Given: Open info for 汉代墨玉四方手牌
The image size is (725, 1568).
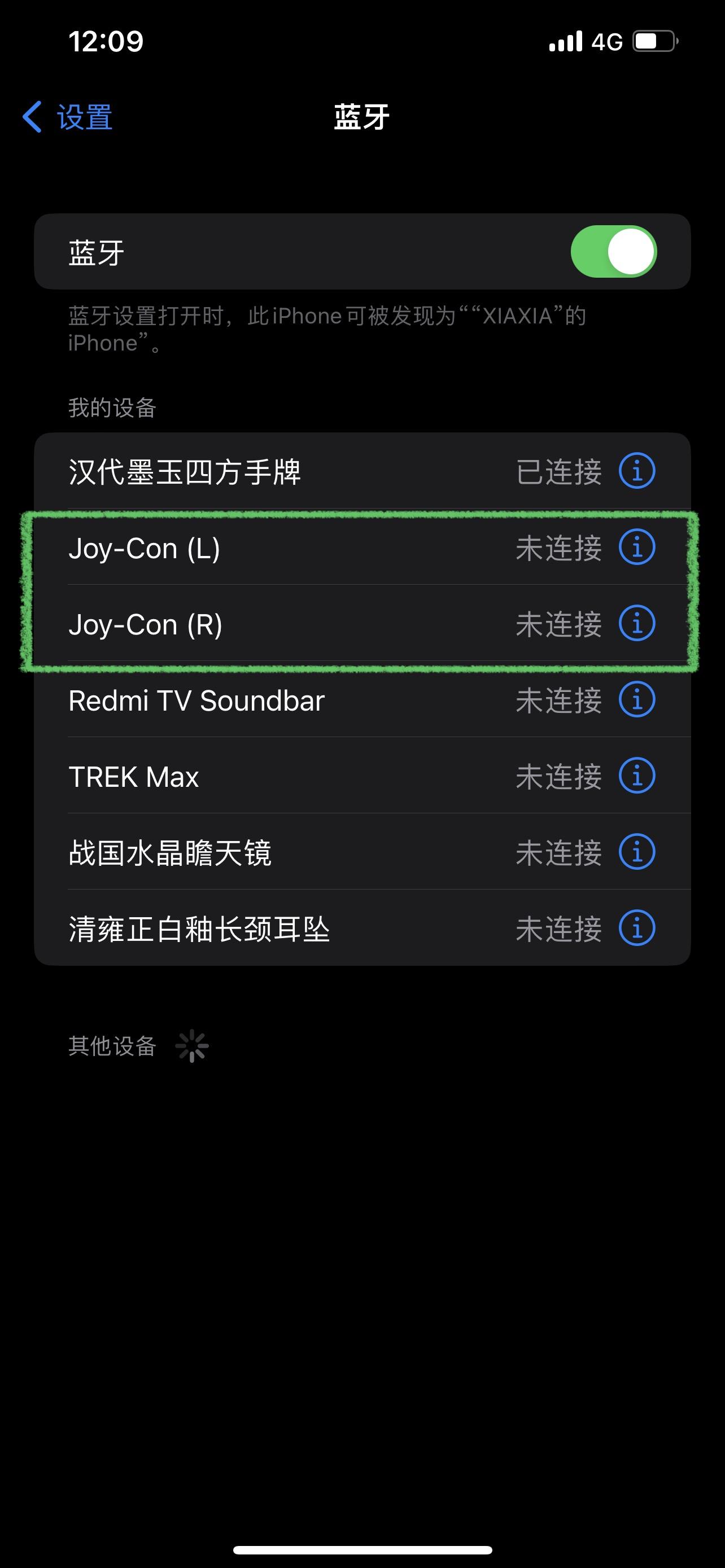Looking at the screenshot, I should pyautogui.click(x=637, y=471).
